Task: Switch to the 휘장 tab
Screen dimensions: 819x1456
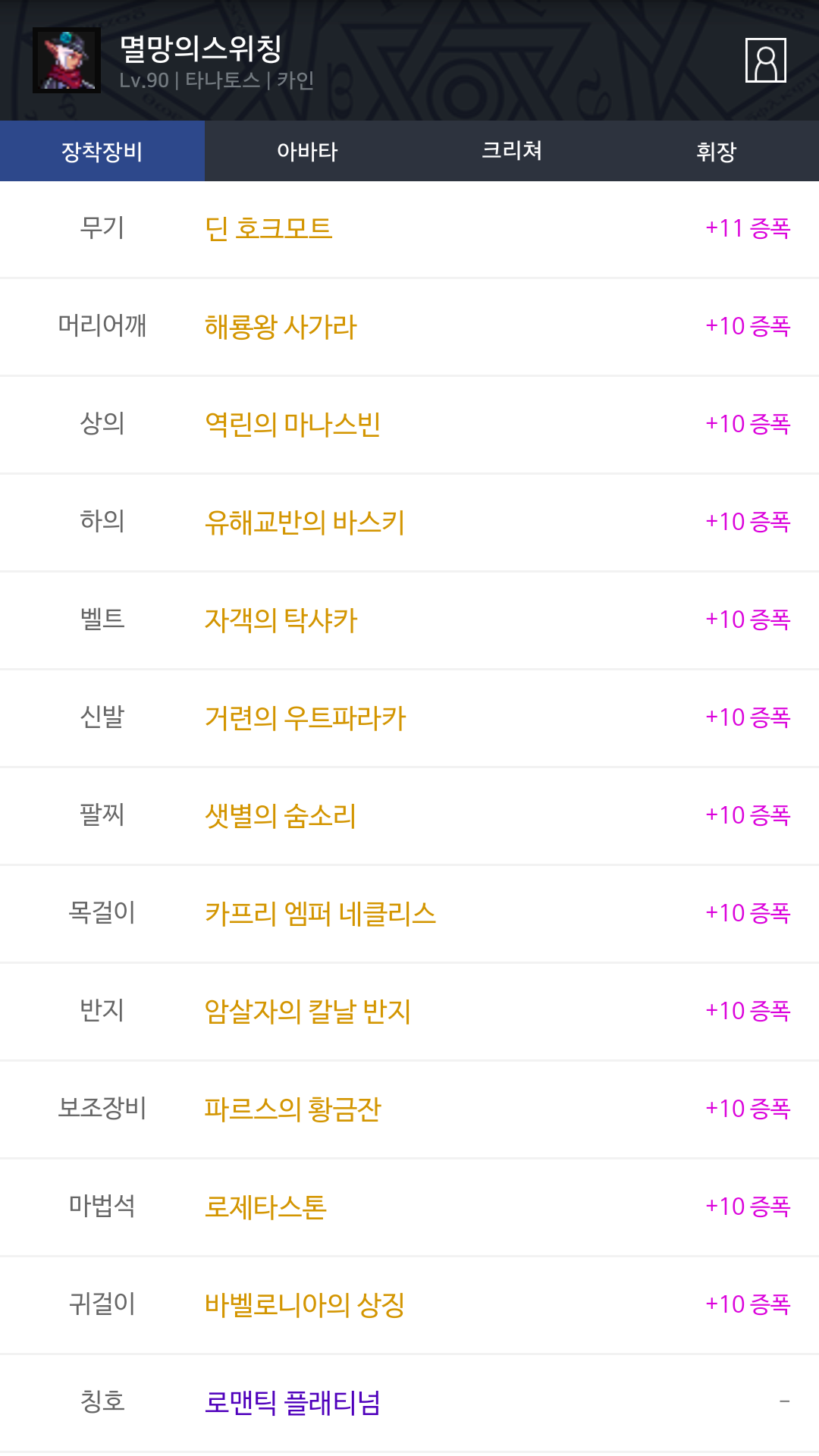Action: (x=717, y=151)
